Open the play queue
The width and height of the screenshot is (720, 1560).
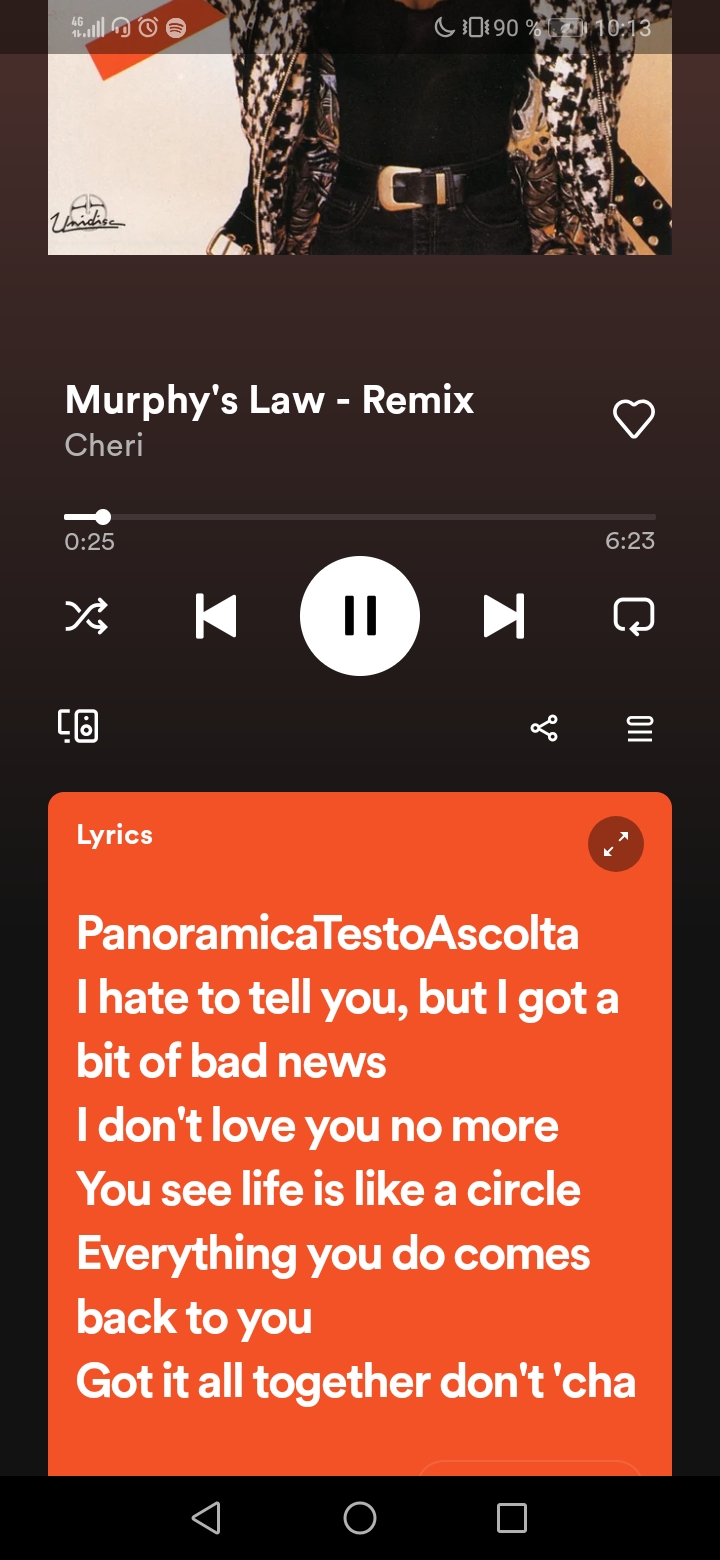639,728
